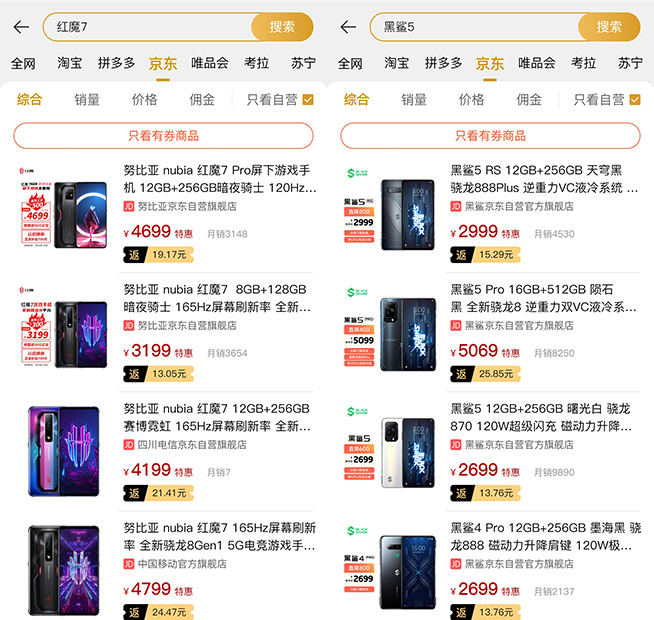
Task: Open 黑鲨5 Pro 16GB+512GB 陨石黑 listing
Action: tap(544, 298)
